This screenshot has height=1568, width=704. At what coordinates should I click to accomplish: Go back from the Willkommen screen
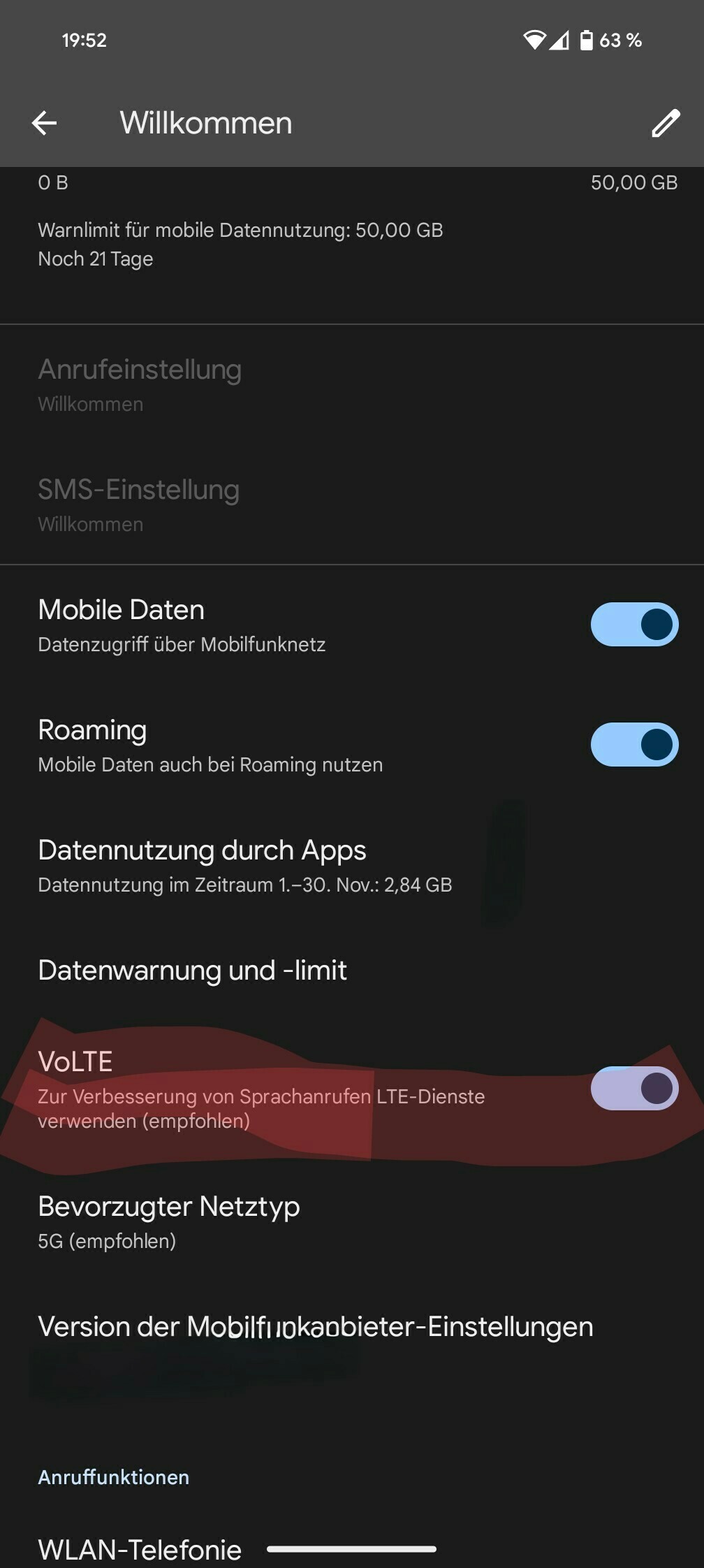(44, 124)
